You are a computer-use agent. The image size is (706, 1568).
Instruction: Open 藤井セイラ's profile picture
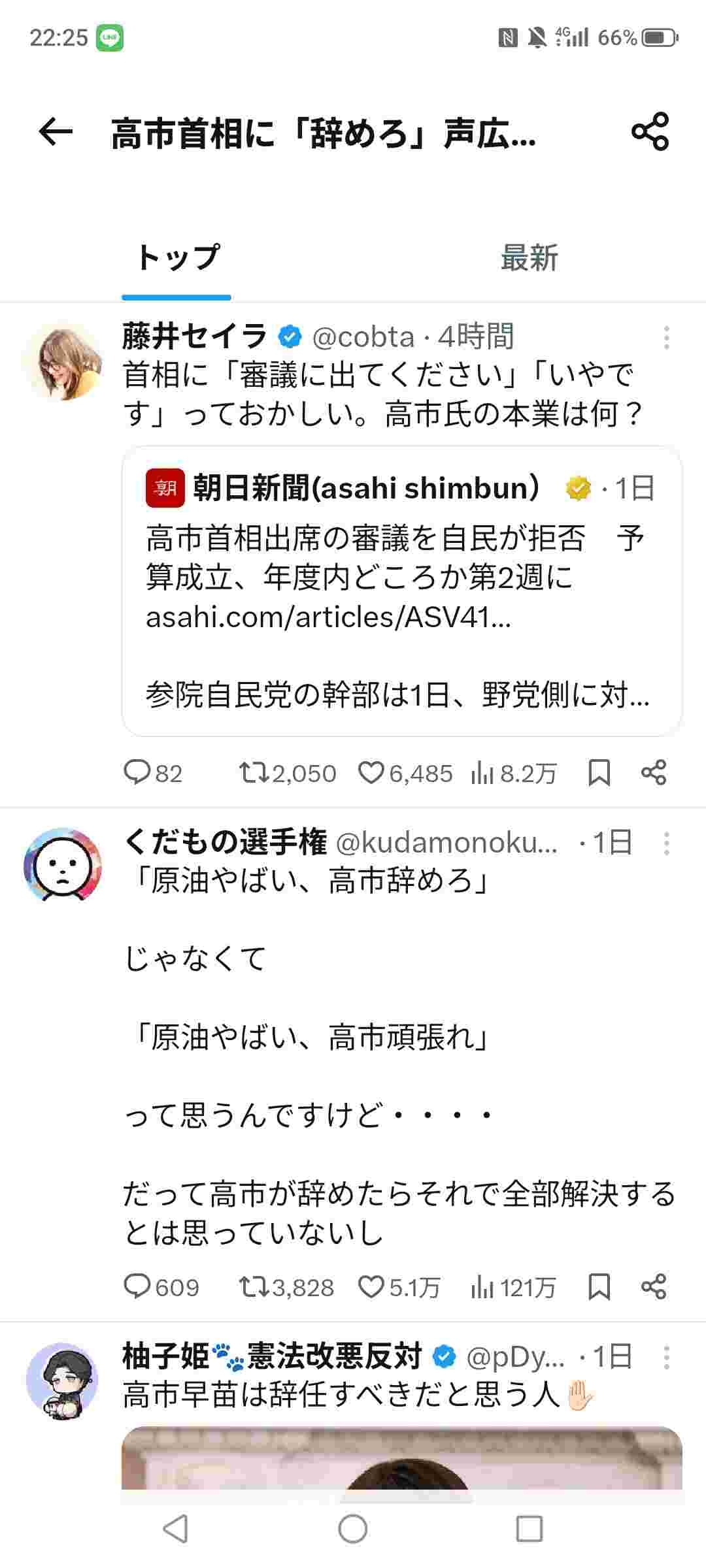63,361
